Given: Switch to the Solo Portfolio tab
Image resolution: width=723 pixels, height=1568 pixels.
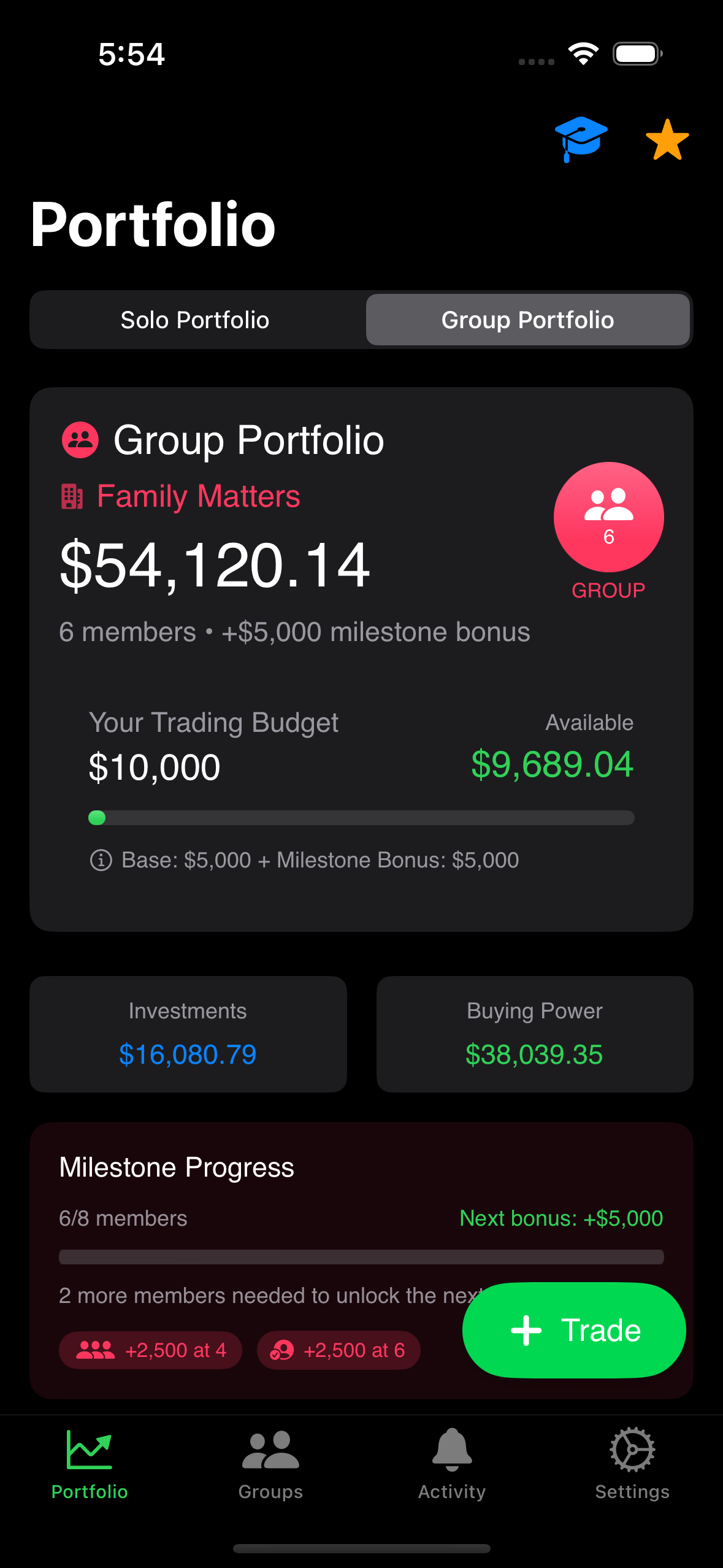Looking at the screenshot, I should tap(195, 320).
